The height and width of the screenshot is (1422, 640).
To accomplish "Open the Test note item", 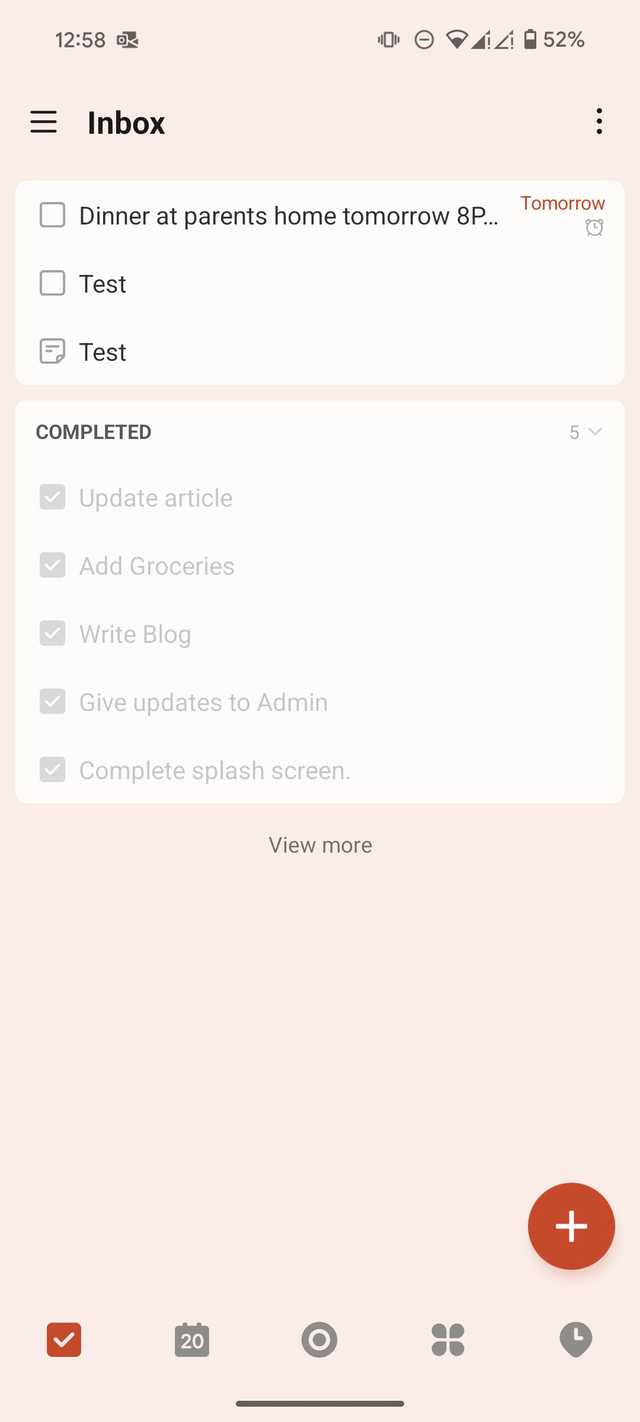I will [103, 352].
